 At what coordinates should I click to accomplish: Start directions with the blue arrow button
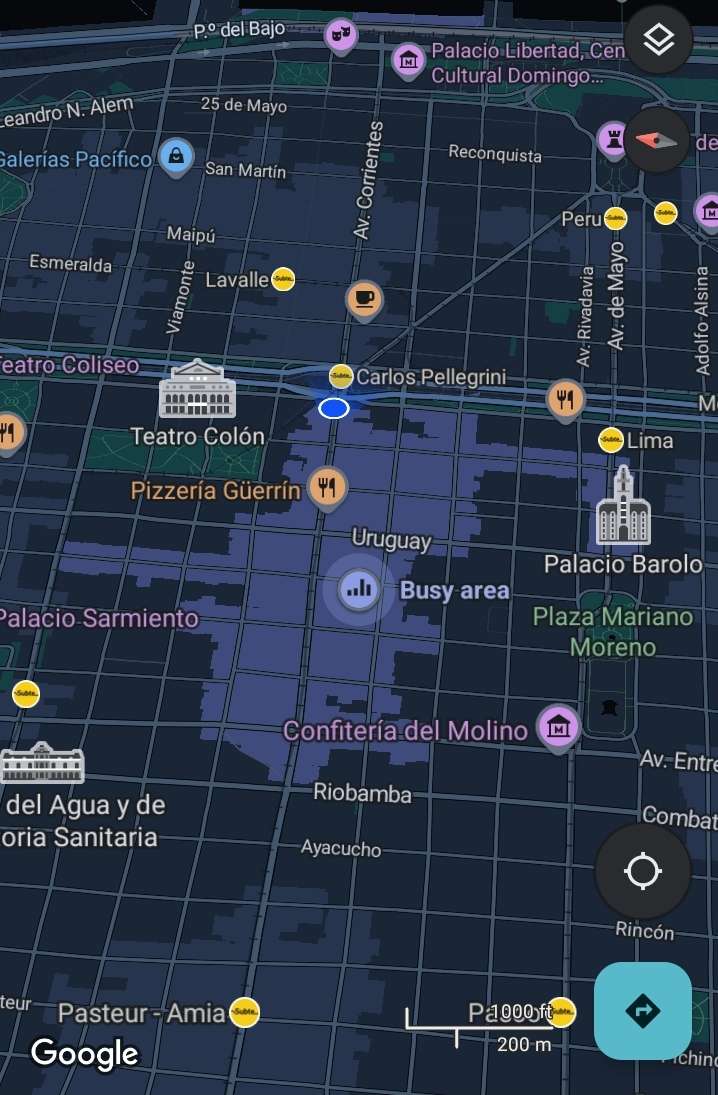[x=642, y=1011]
